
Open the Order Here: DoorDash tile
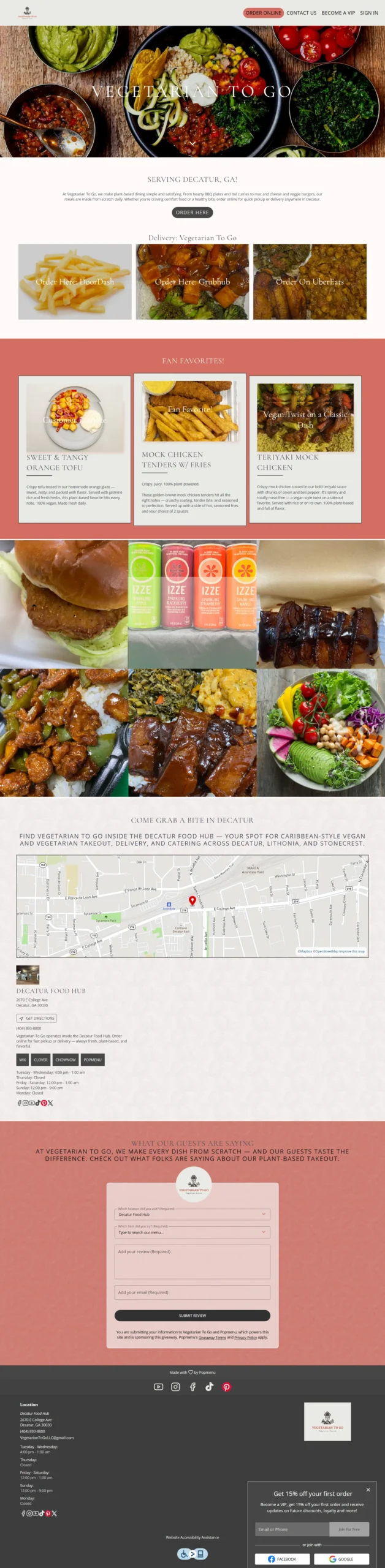tap(75, 282)
